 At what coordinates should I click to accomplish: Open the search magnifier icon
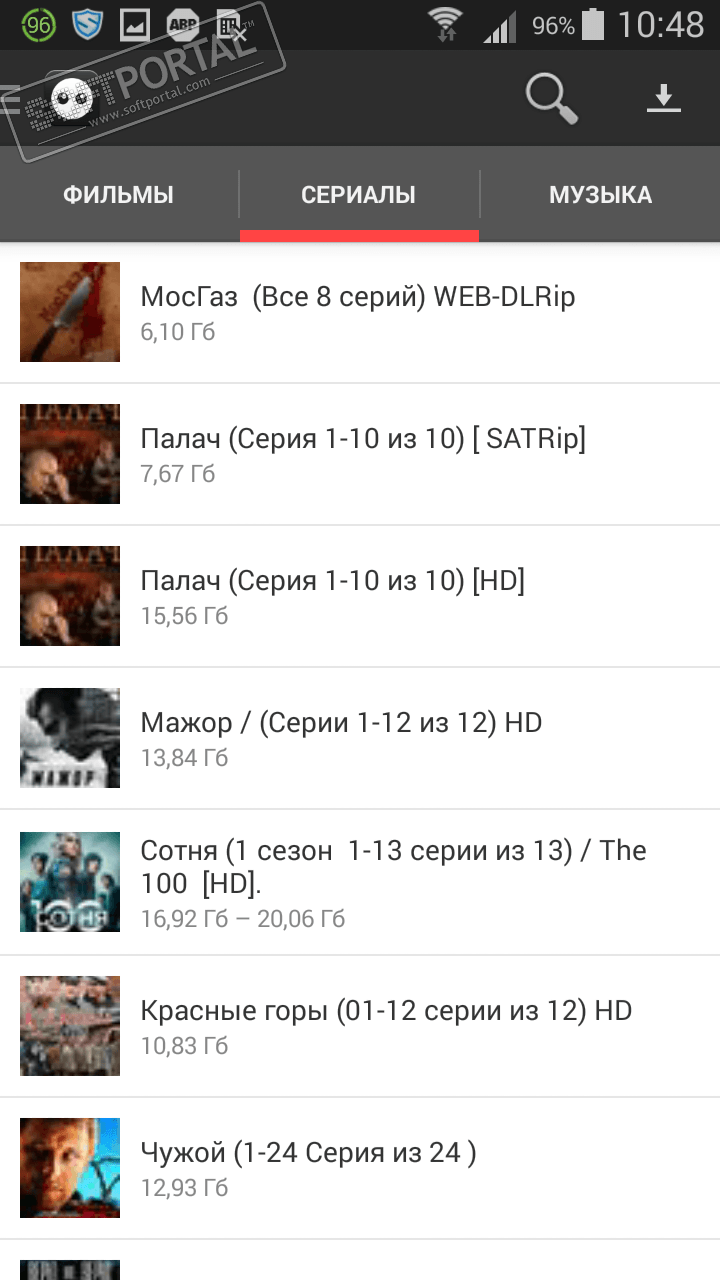pyautogui.click(x=552, y=98)
